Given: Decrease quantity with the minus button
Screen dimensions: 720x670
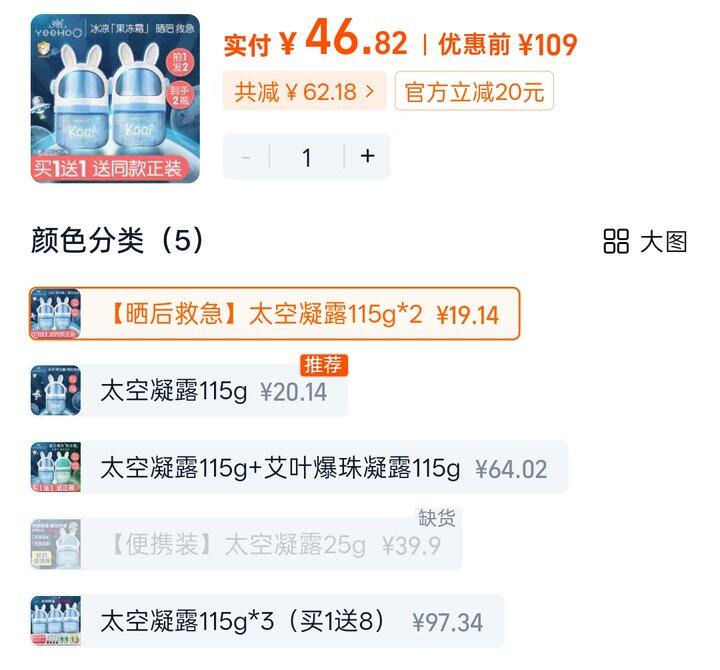Looking at the screenshot, I should click(x=246, y=157).
